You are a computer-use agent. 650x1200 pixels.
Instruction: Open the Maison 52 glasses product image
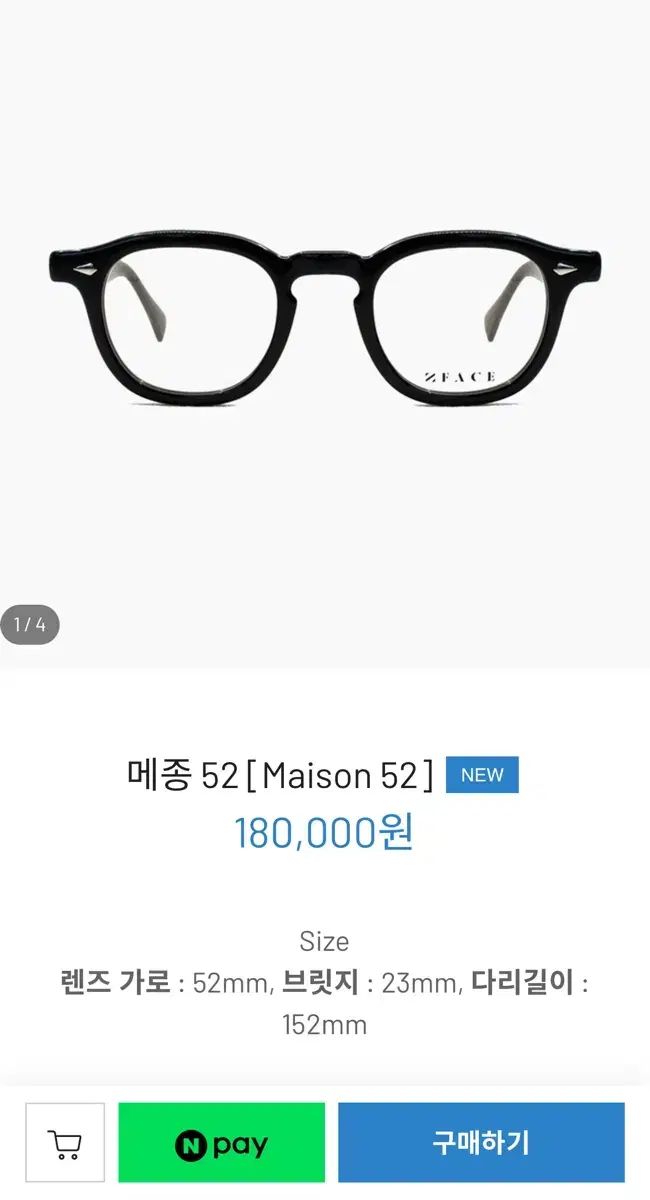(325, 320)
